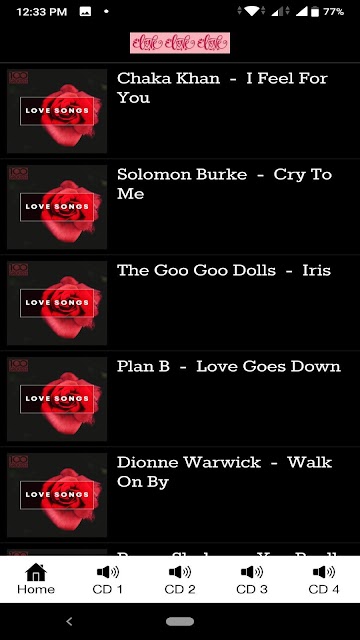Play Plan B - Love Goes Down
Screen dimensions: 360x640
(180, 398)
